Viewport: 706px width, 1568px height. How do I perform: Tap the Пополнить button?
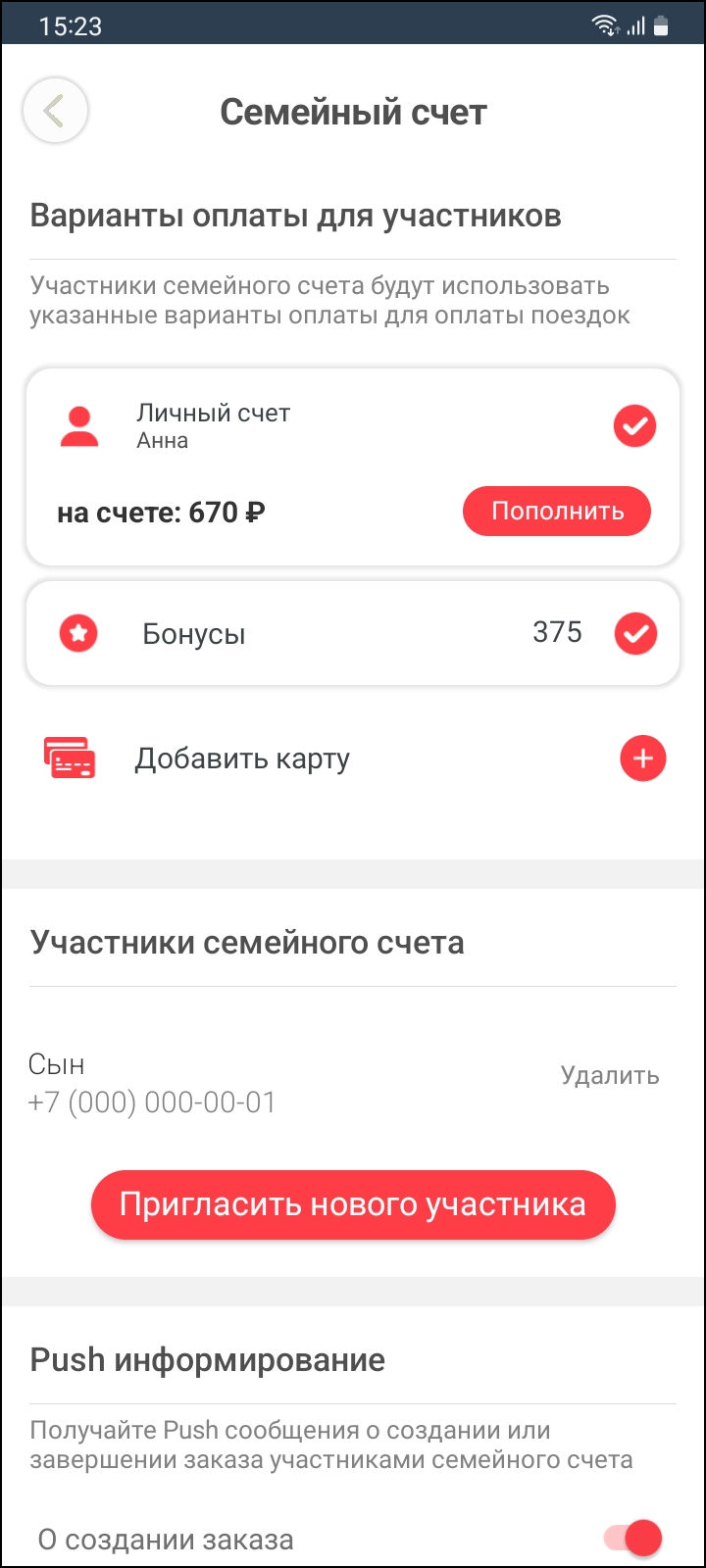557,511
